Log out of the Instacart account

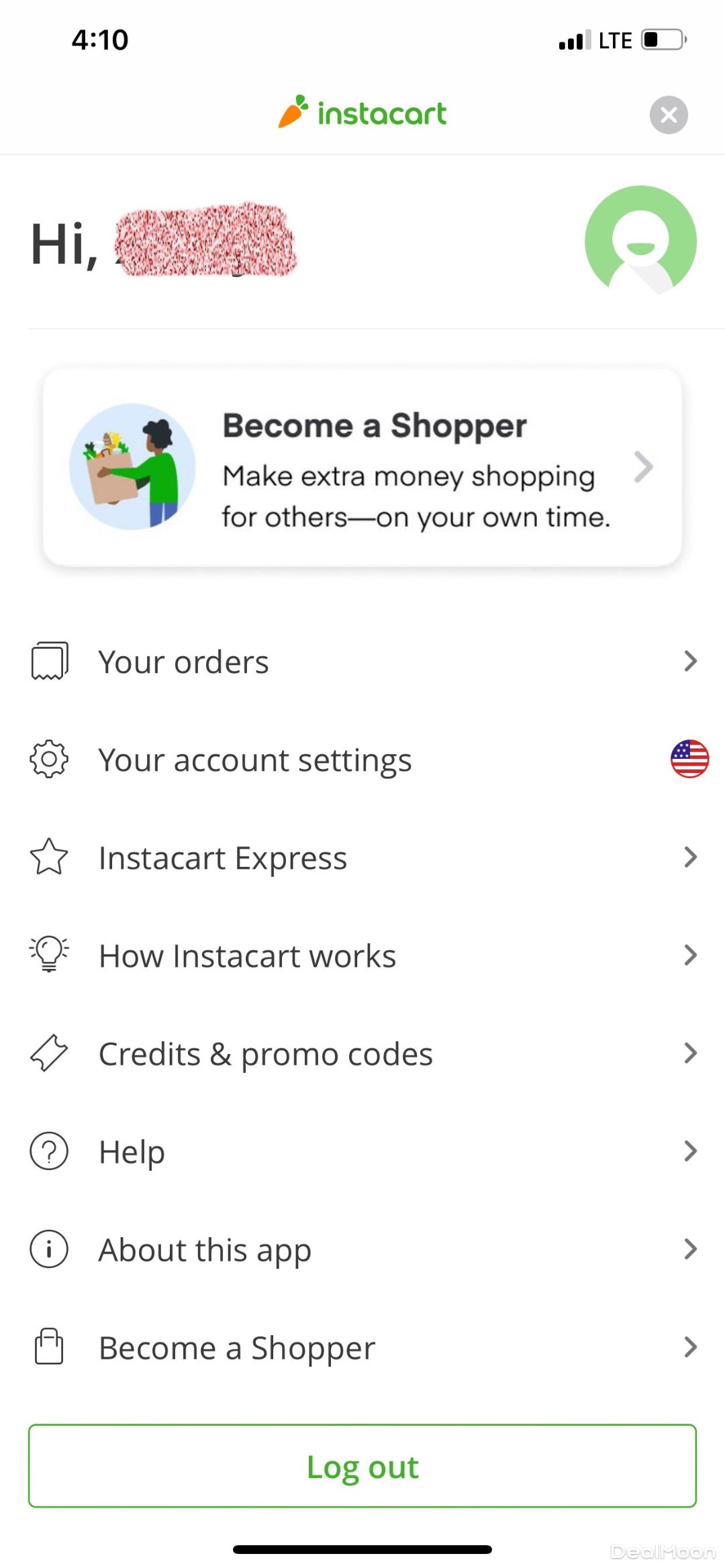click(x=362, y=1467)
